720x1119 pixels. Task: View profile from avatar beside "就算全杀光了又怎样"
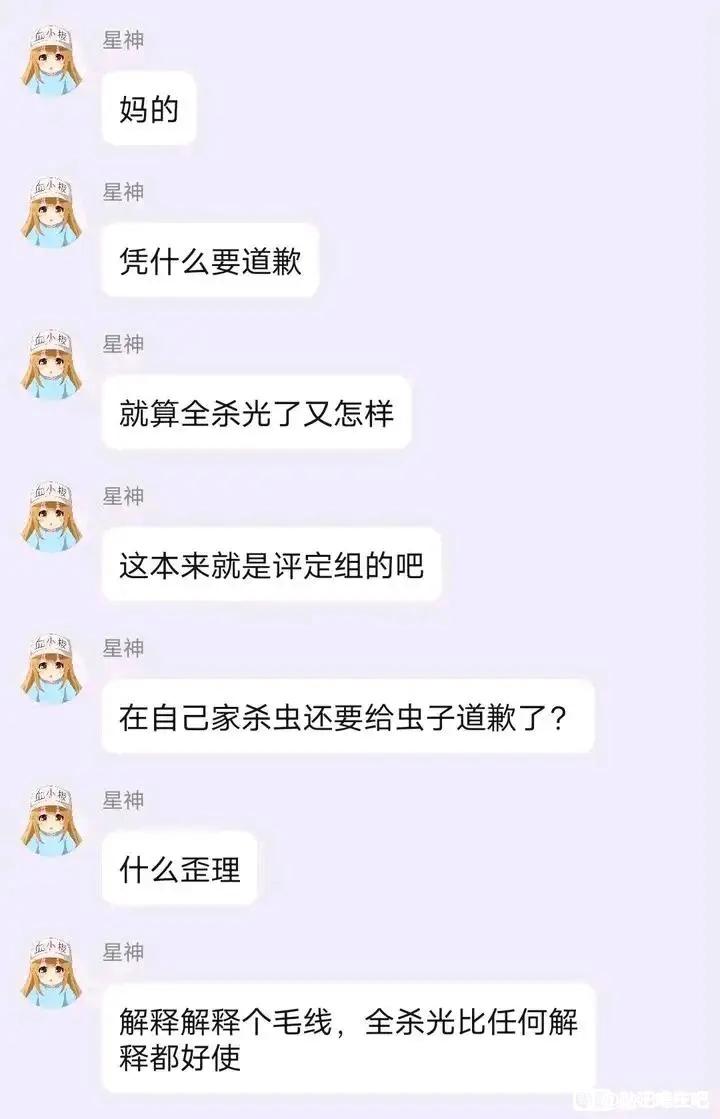tap(51, 365)
